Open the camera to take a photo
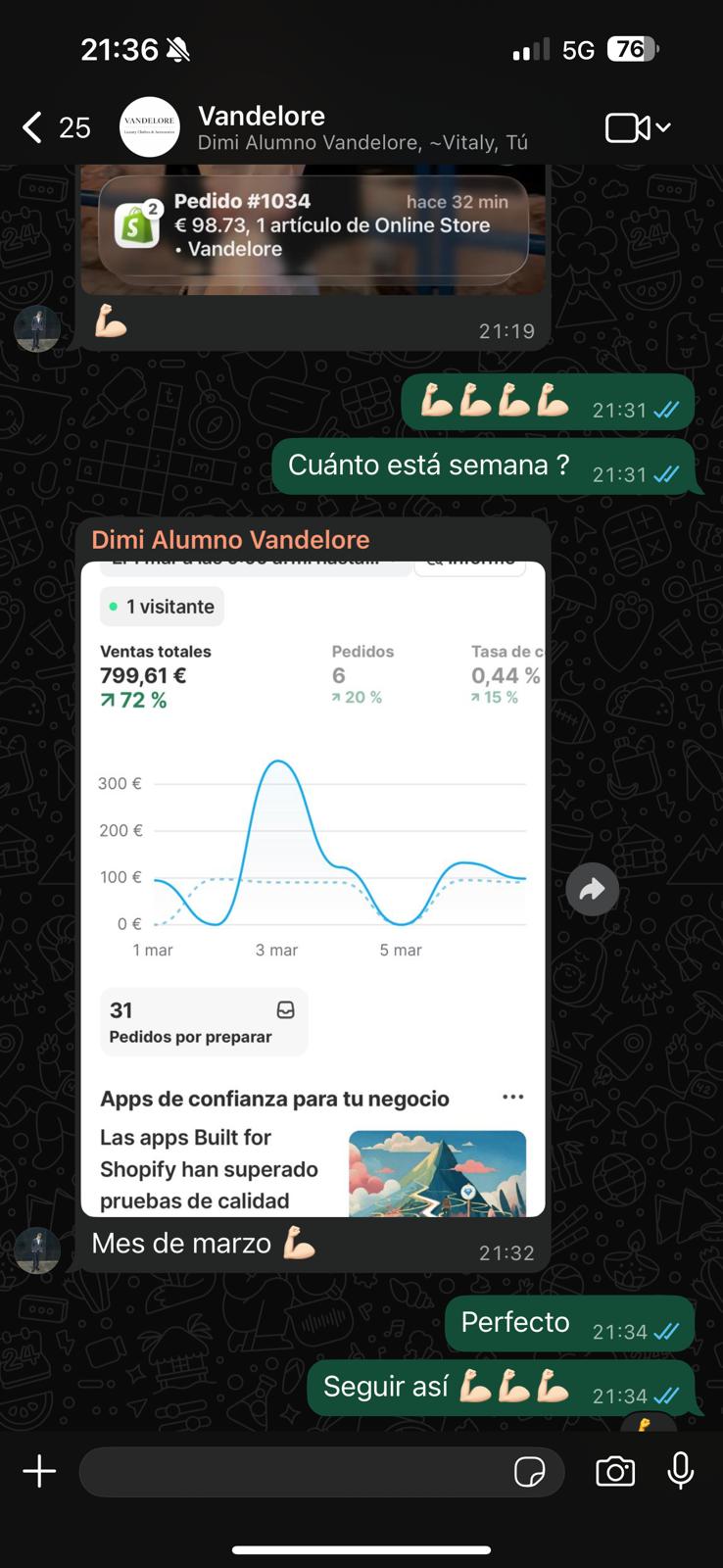Viewport: 723px width, 1568px height. coord(615,1471)
